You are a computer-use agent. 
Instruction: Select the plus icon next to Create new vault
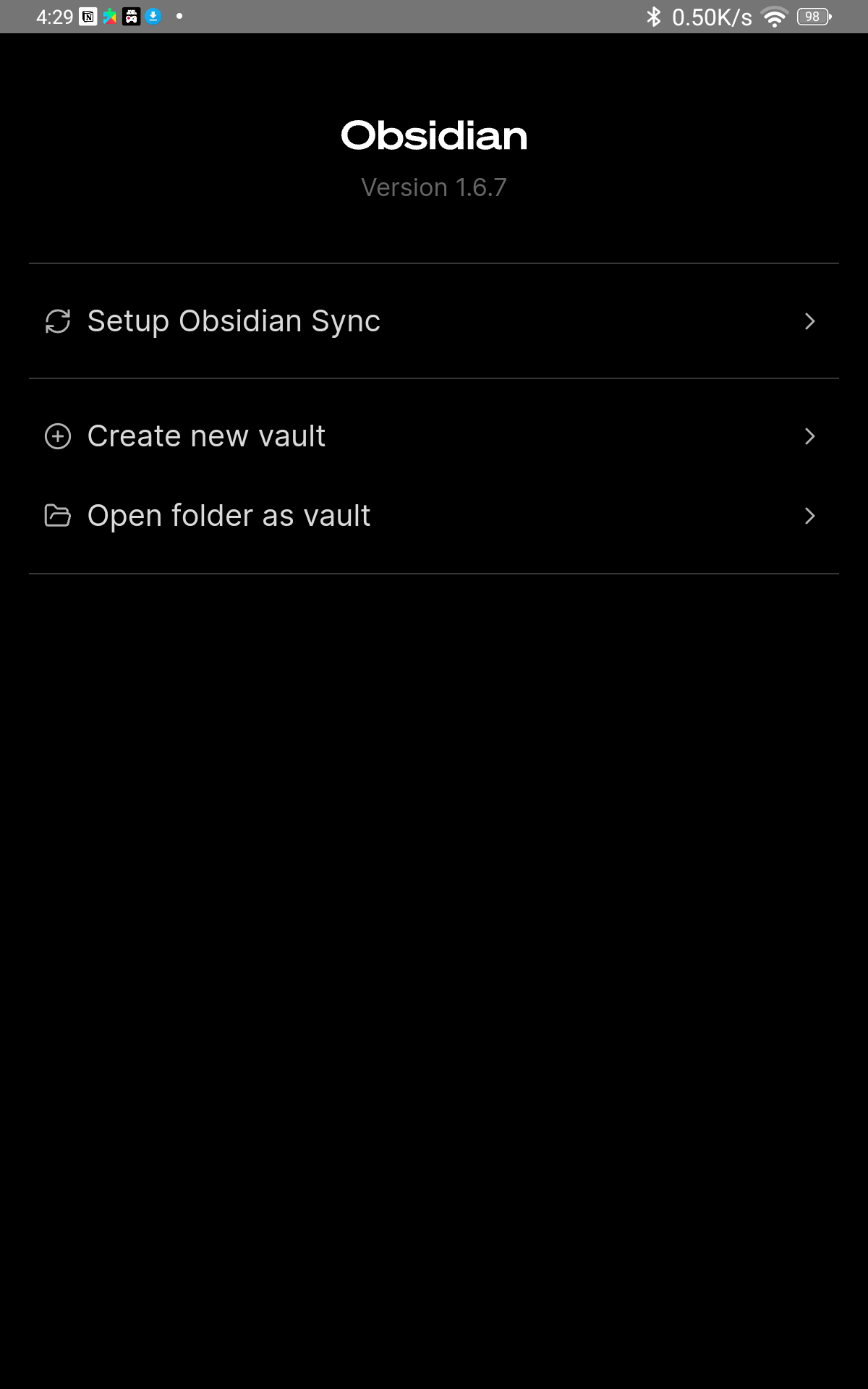[59, 436]
